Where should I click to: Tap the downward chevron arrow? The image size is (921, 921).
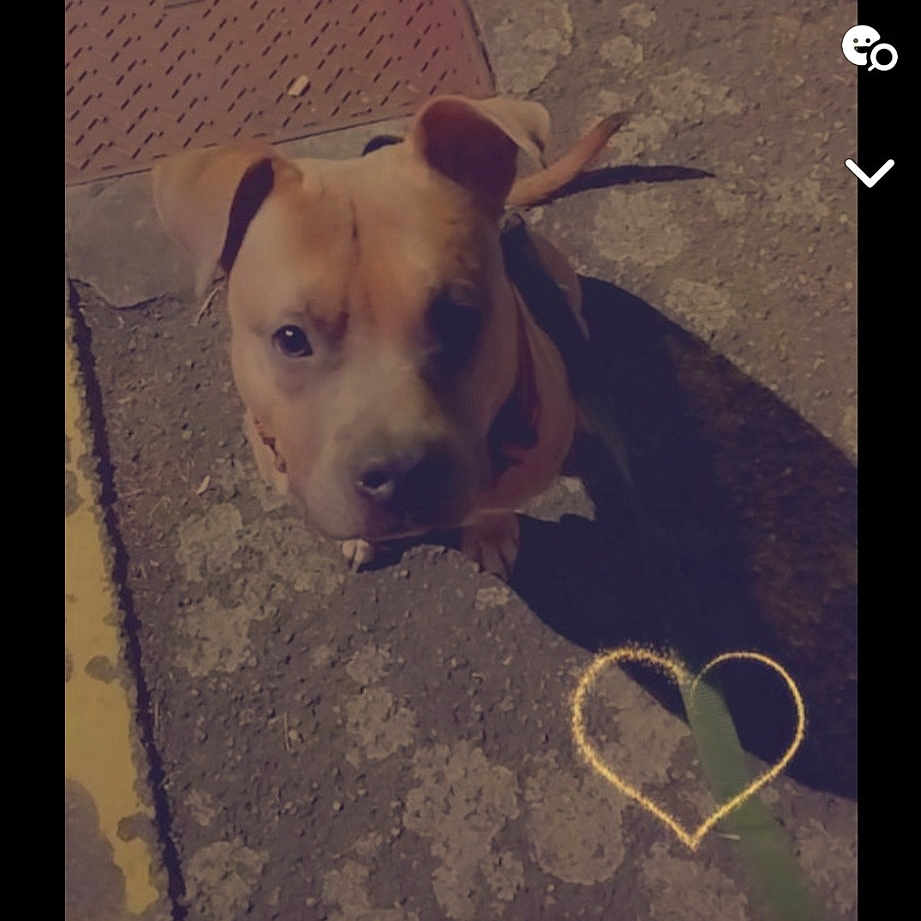click(868, 173)
